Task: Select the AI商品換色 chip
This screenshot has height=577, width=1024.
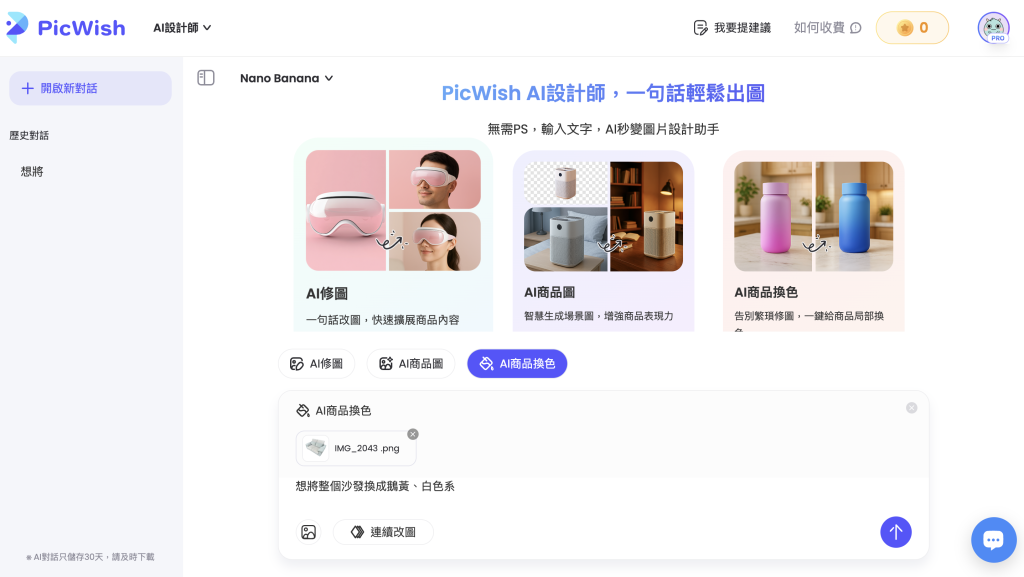Action: click(x=517, y=364)
